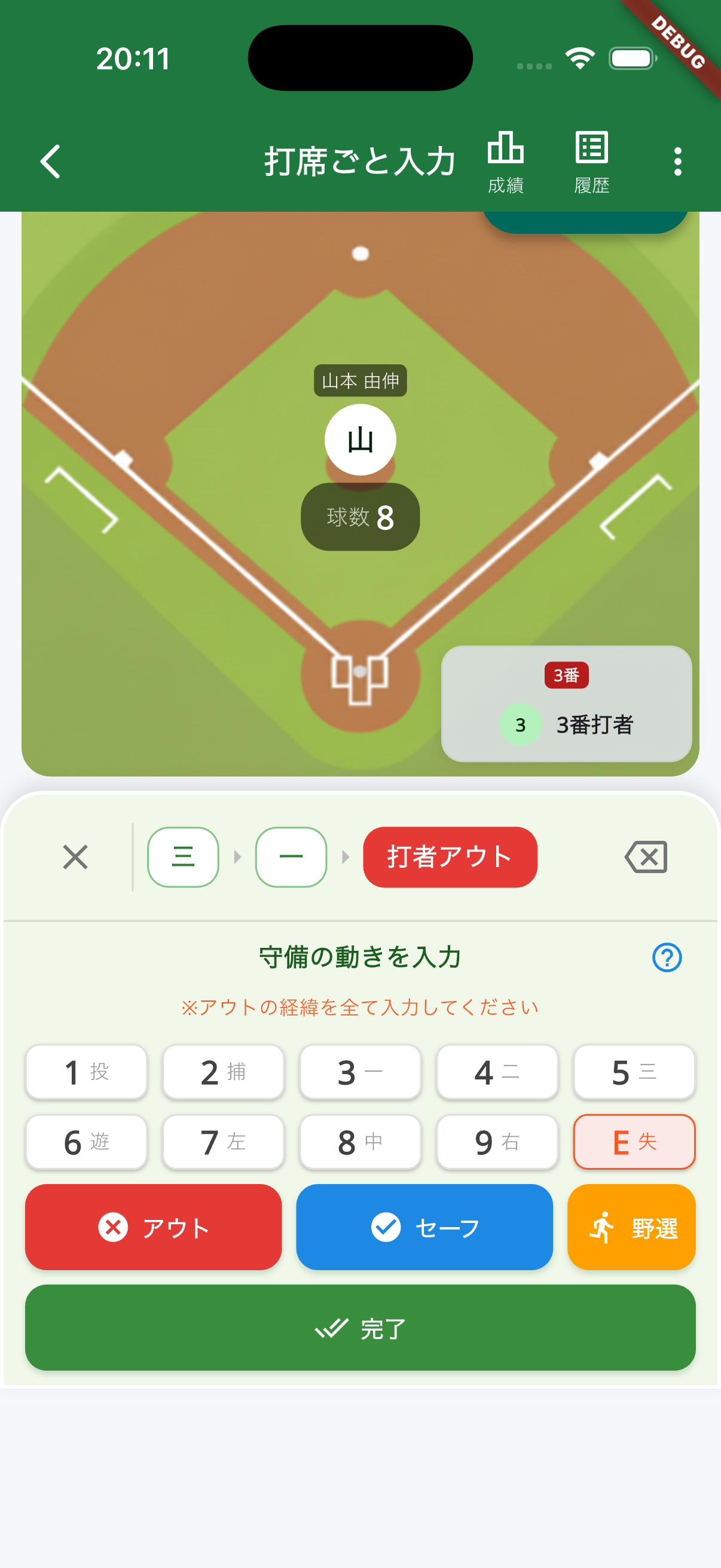
Task: Tap the 一 chip in the play sequence
Action: 290,856
